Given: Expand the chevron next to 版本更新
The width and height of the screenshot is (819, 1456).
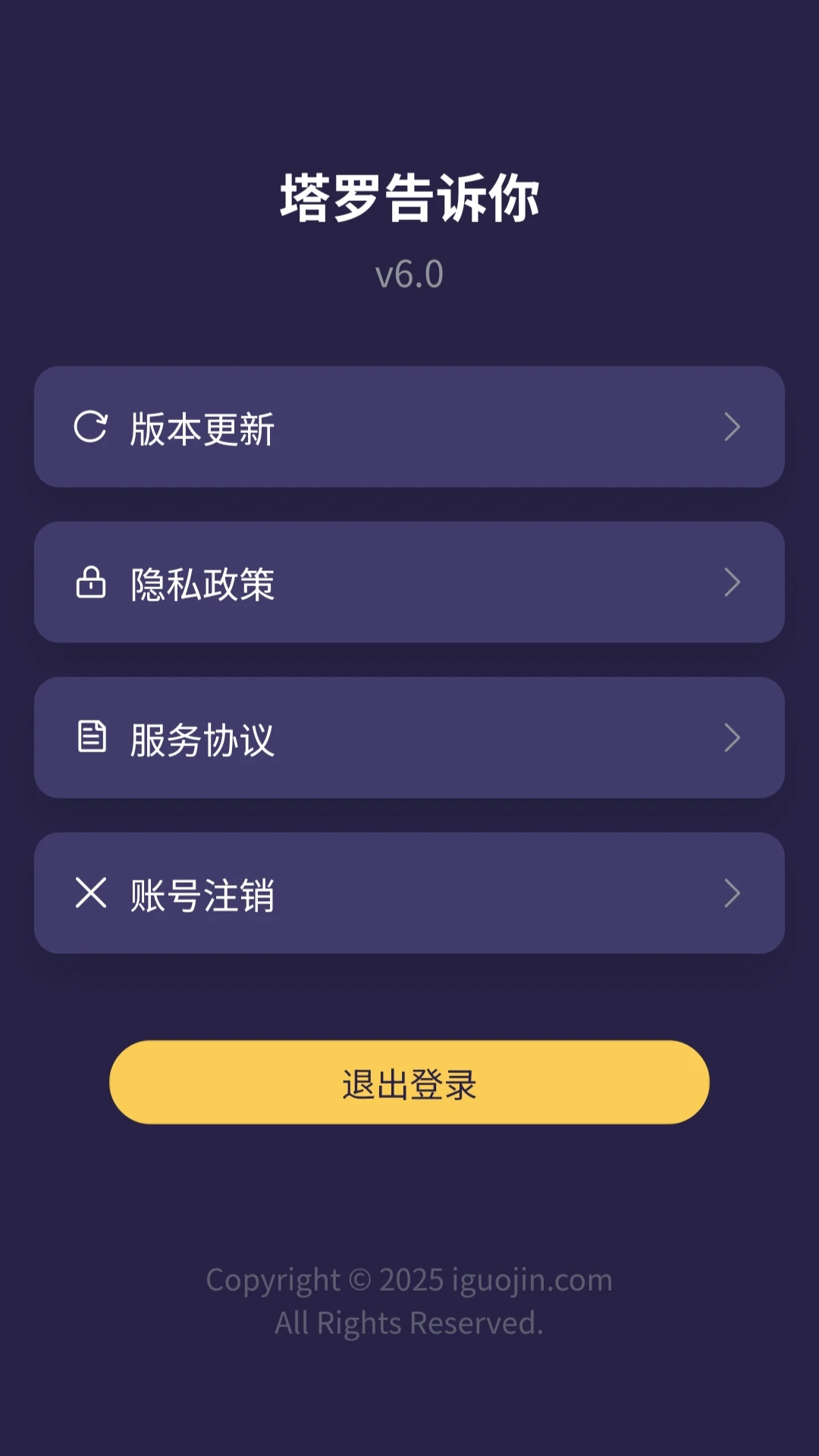Looking at the screenshot, I should 732,426.
